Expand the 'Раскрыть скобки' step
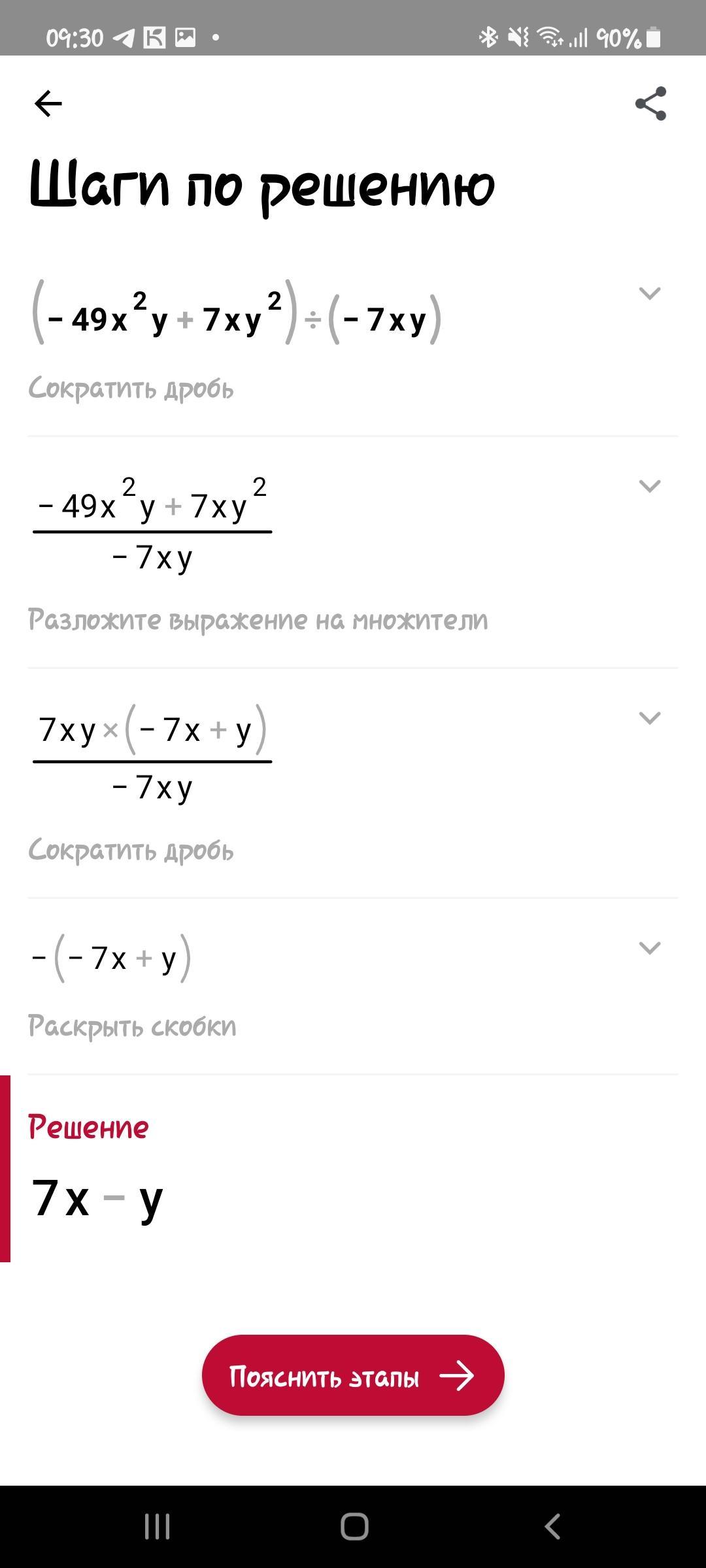The height and width of the screenshot is (1568, 706). coord(649,948)
